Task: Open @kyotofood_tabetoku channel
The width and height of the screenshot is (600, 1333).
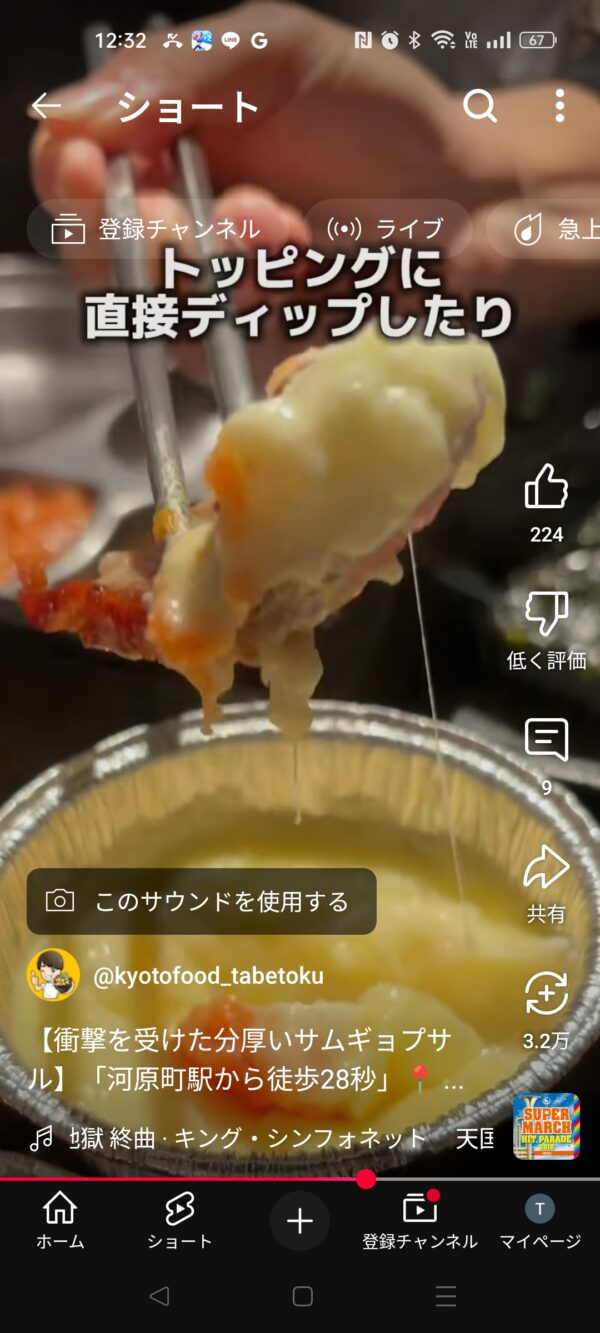Action: click(207, 976)
